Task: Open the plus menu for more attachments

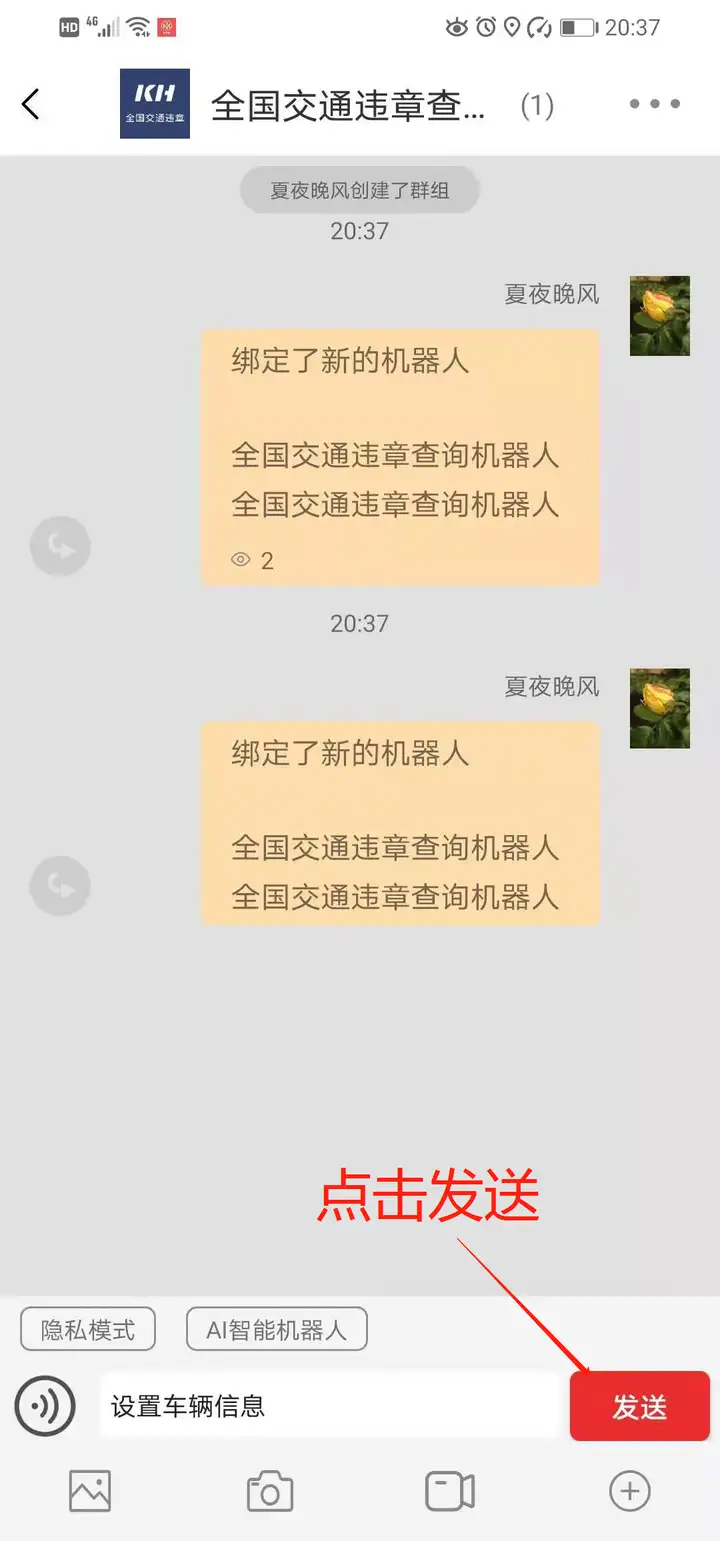Action: point(630,1491)
